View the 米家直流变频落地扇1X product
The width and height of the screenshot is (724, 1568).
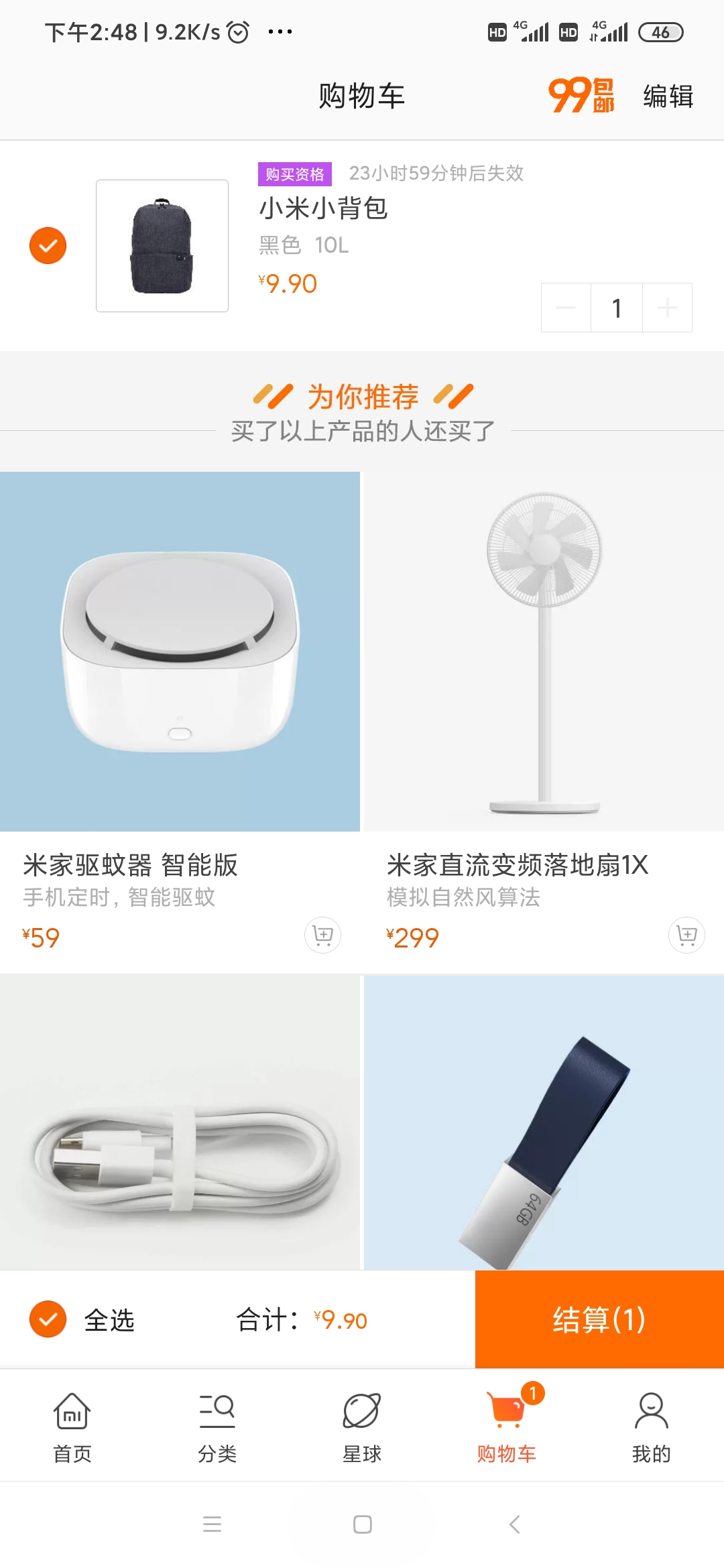pos(544,651)
